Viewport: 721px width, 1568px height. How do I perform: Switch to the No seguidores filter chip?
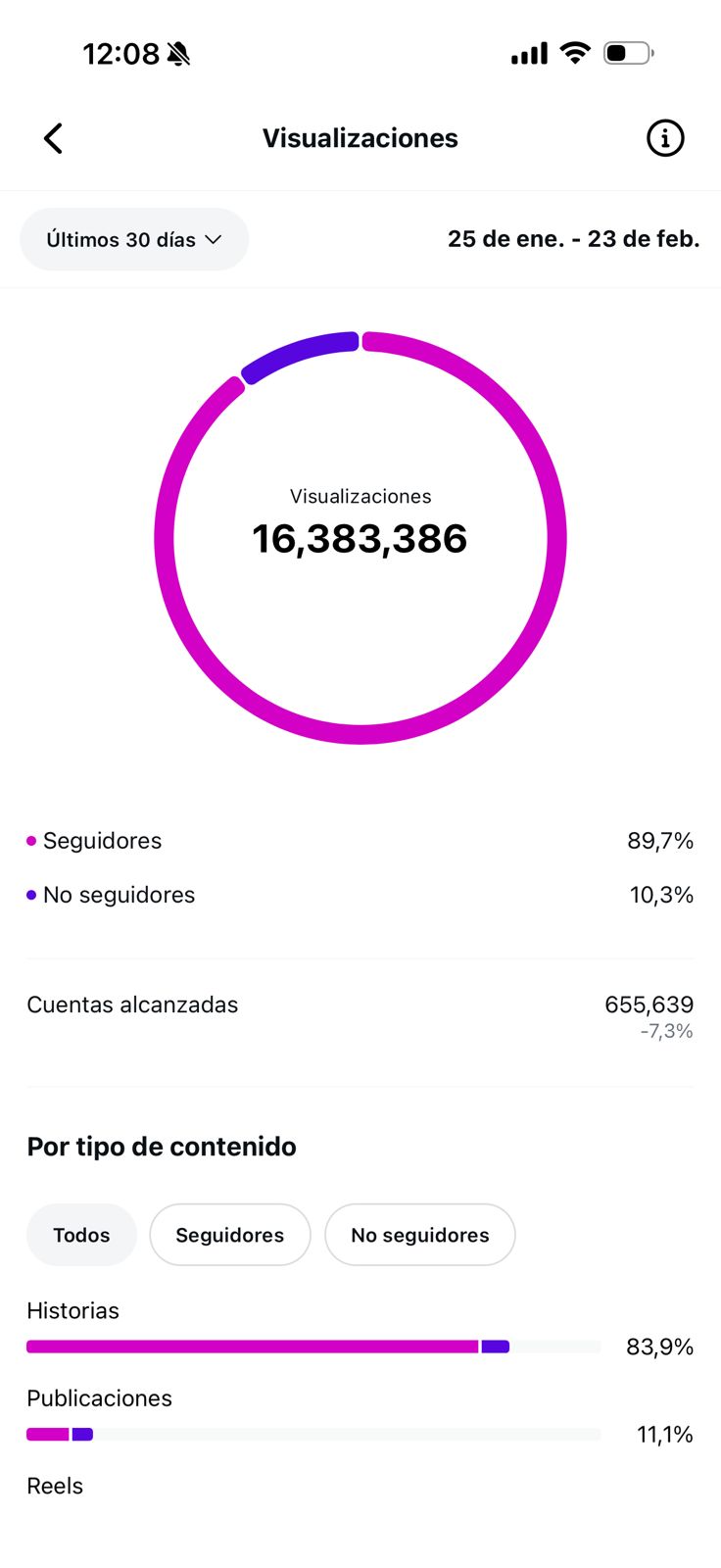[x=419, y=1235]
